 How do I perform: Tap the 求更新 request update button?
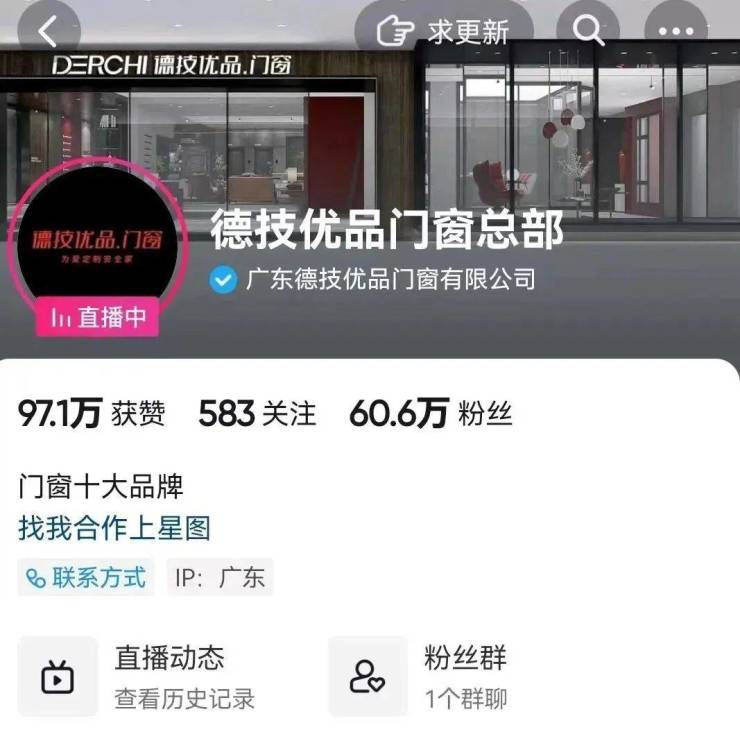coord(443,31)
